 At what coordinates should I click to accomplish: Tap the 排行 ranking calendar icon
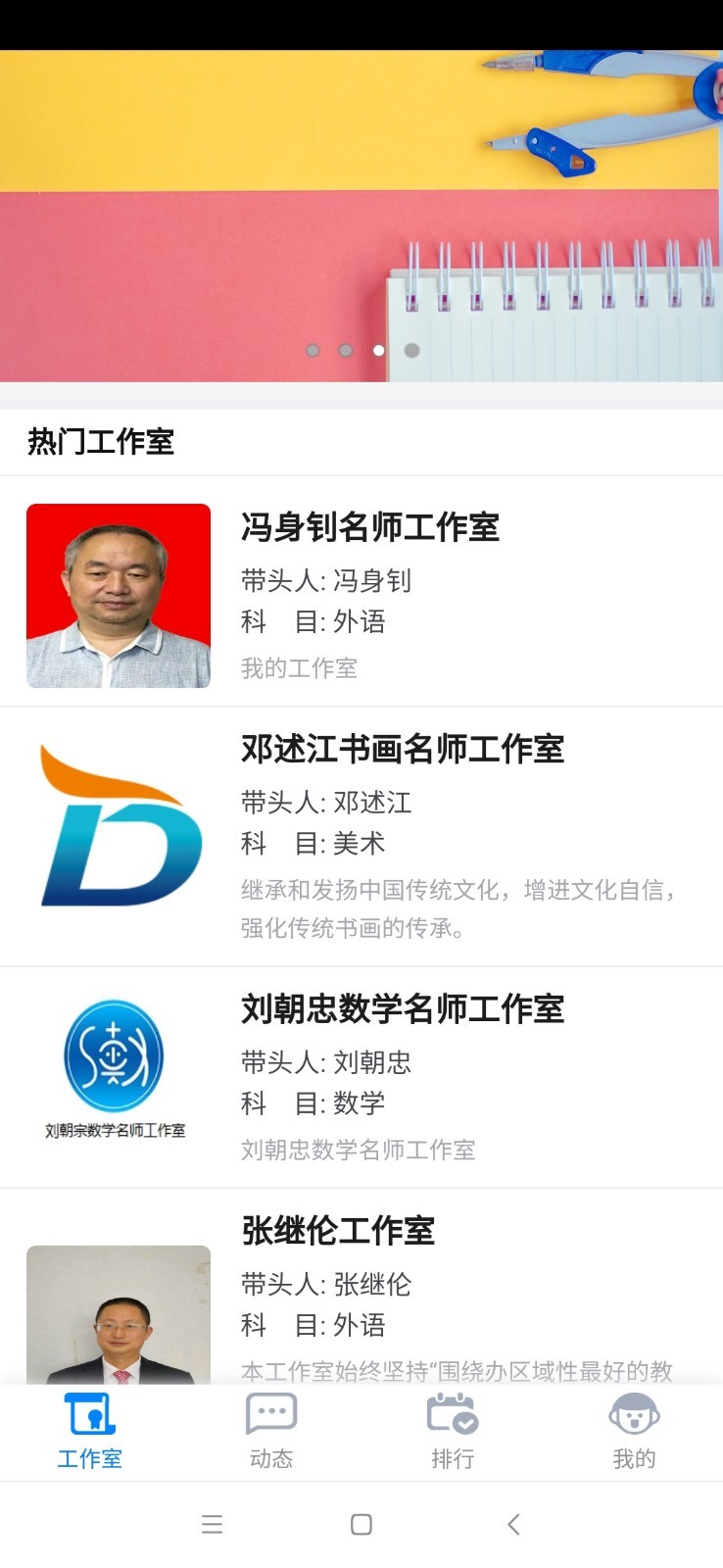click(x=453, y=1414)
